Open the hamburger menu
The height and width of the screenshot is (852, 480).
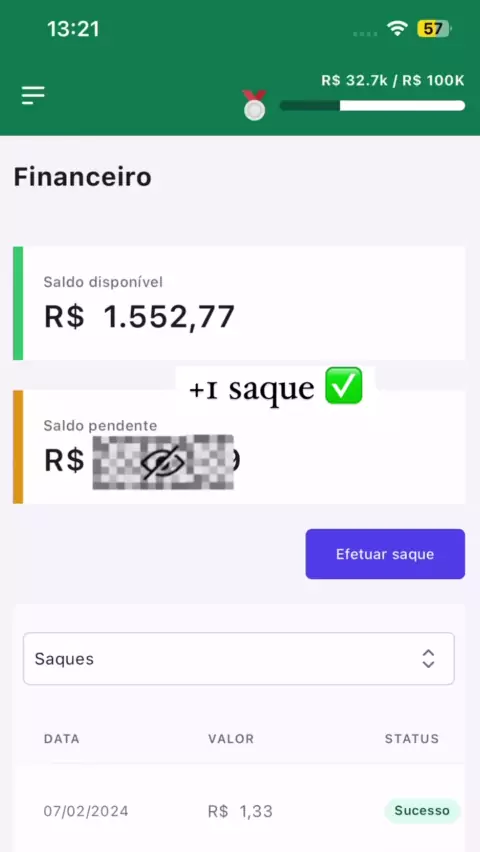[33, 95]
